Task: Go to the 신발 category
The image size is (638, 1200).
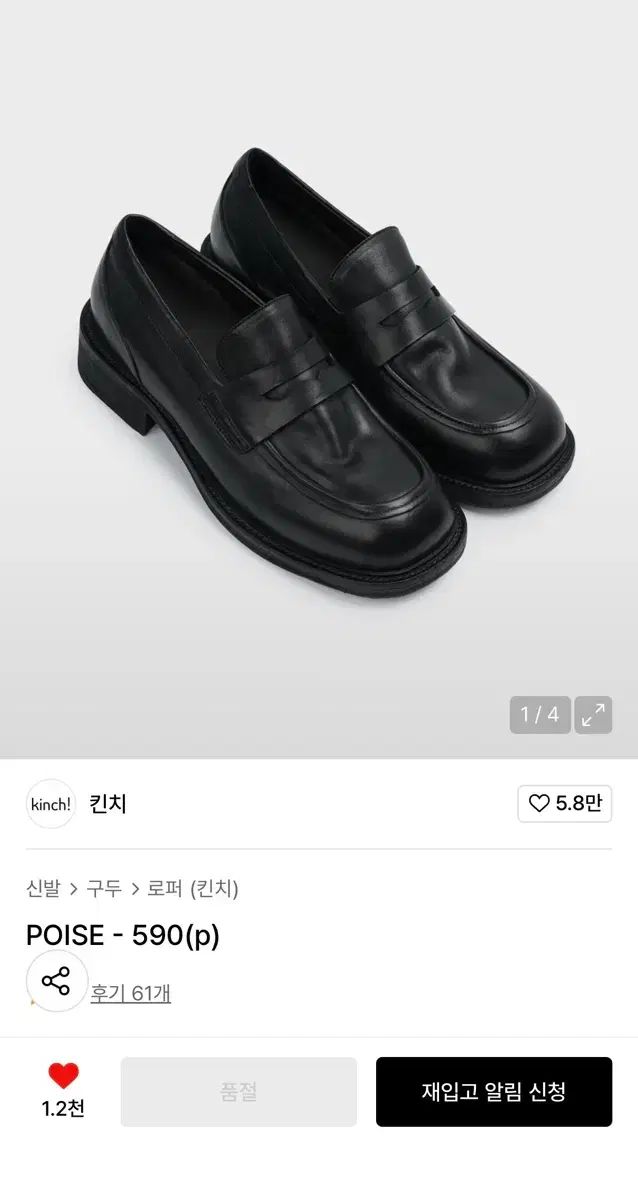Action: click(43, 888)
